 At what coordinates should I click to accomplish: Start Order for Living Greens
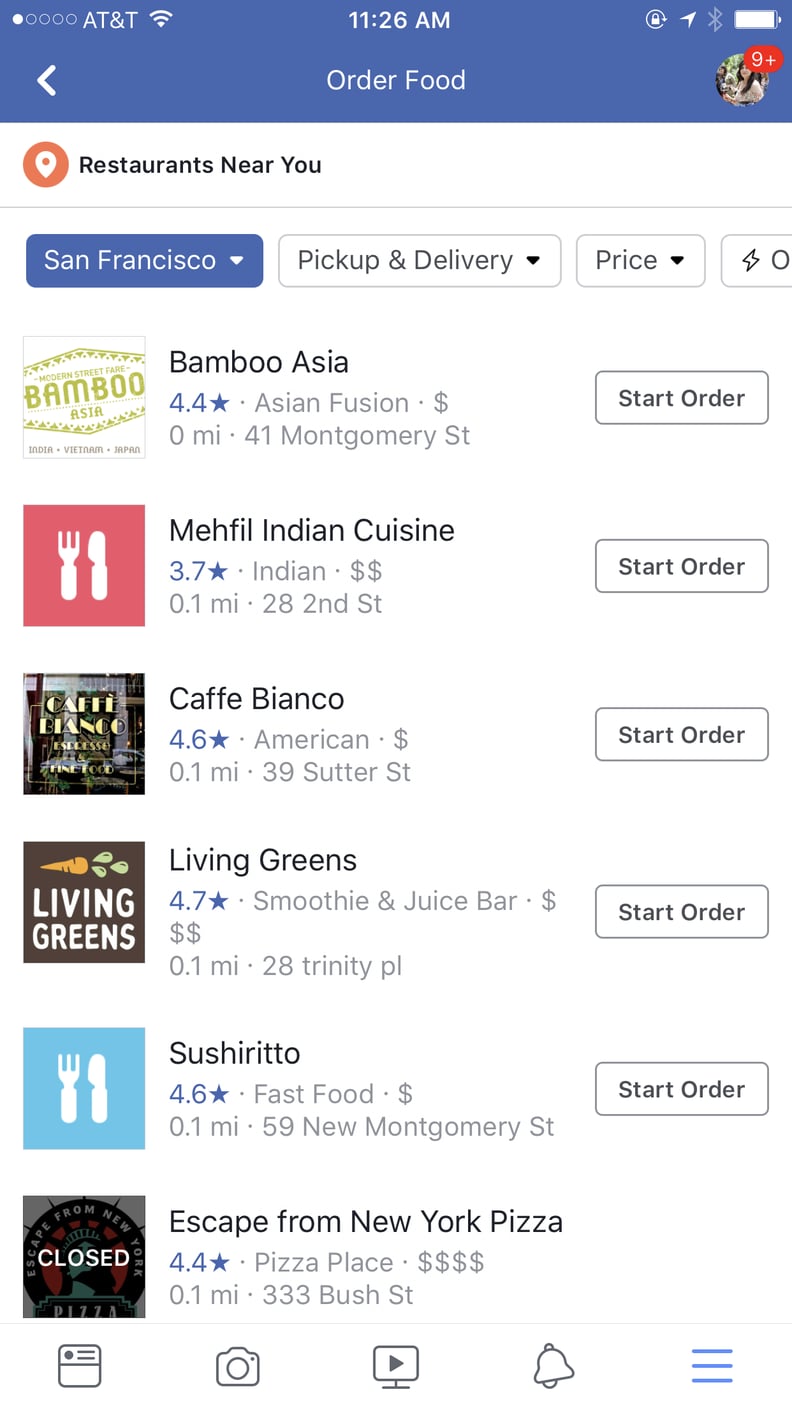[681, 912]
